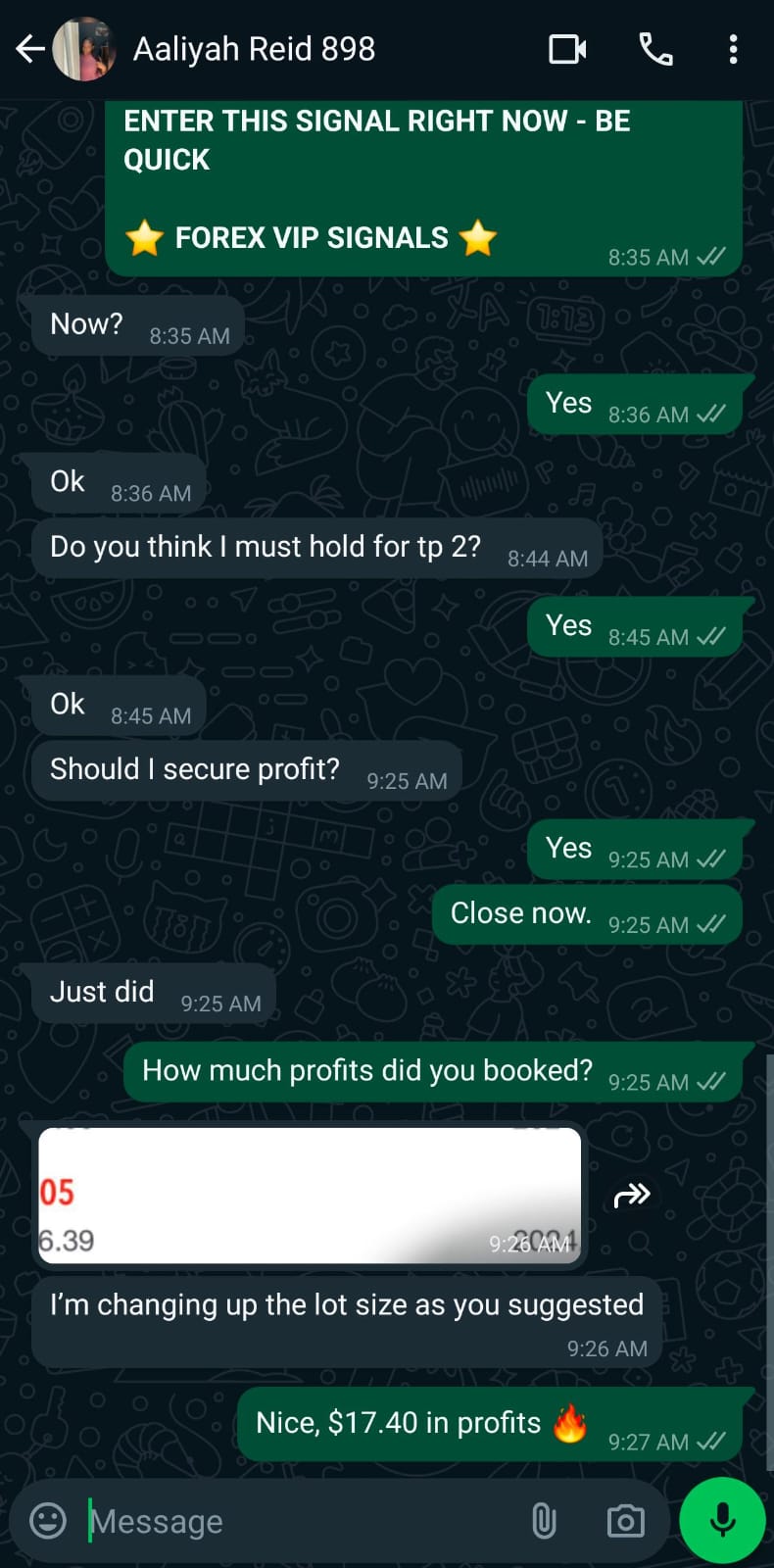The image size is (774, 1568).
Task: Open the attachment paperclip option
Action: point(545,1520)
